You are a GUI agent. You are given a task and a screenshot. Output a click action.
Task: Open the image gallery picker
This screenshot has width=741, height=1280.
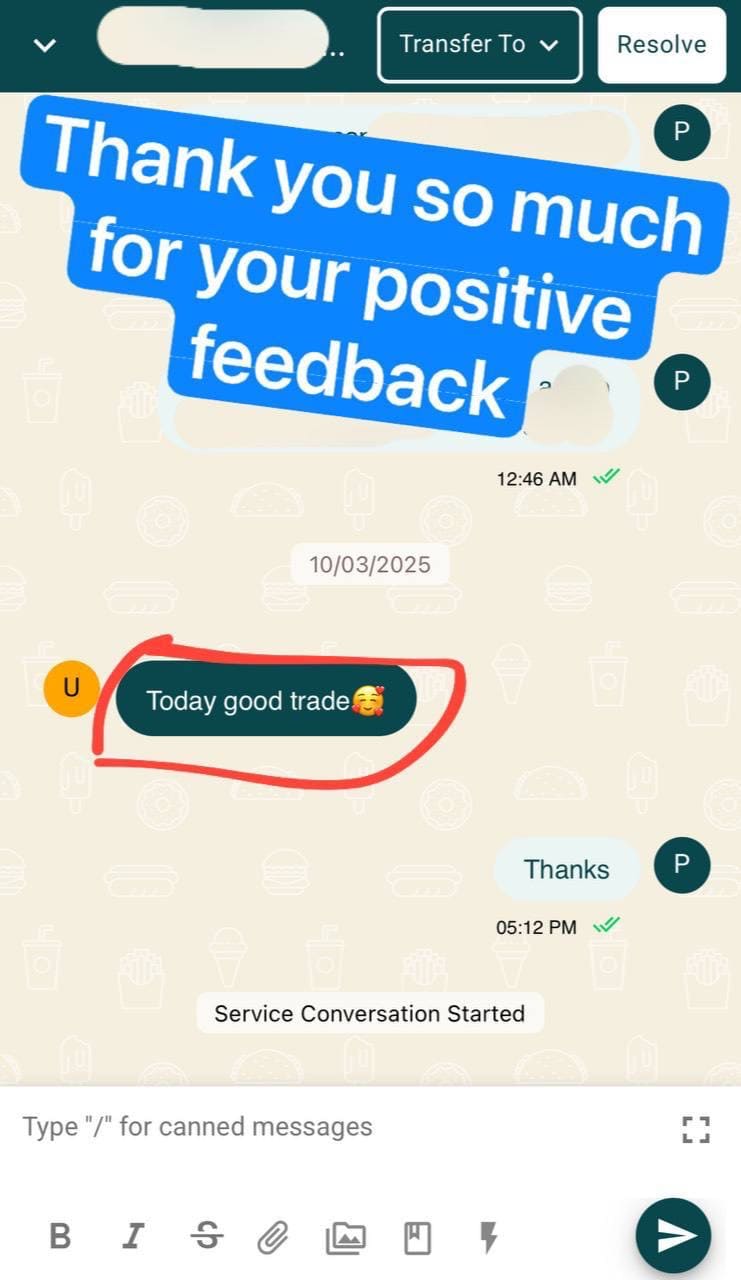[346, 1238]
